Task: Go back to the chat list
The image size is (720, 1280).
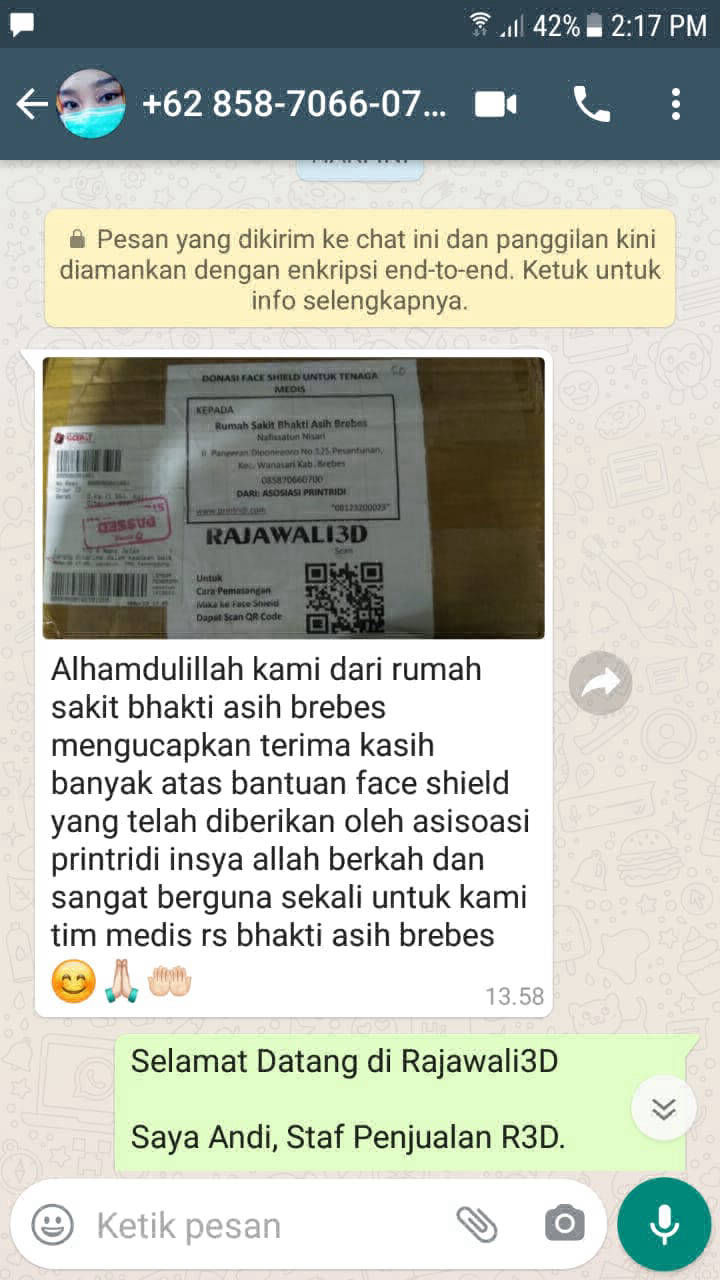Action: pyautogui.click(x=31, y=104)
